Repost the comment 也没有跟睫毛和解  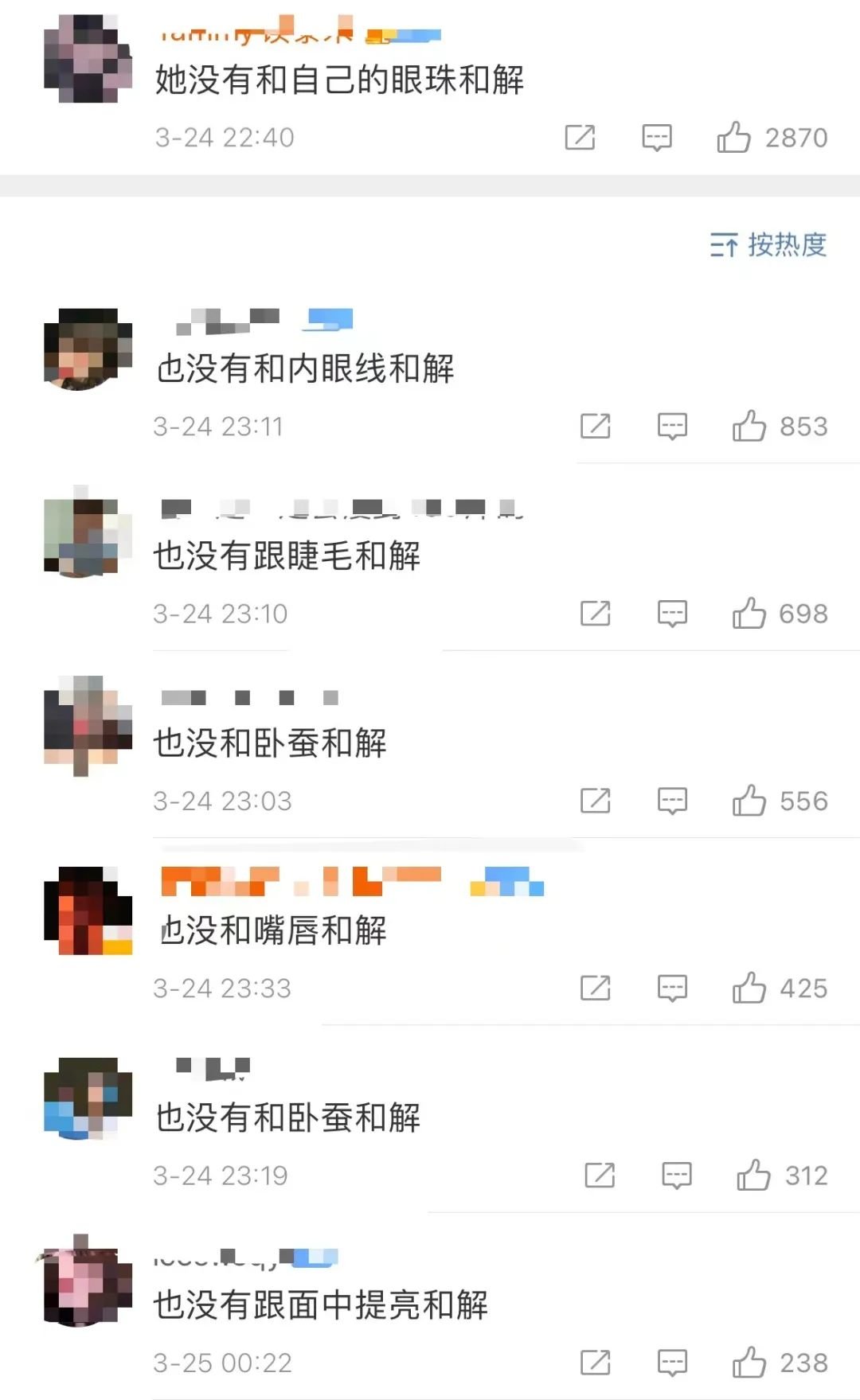click(x=596, y=614)
